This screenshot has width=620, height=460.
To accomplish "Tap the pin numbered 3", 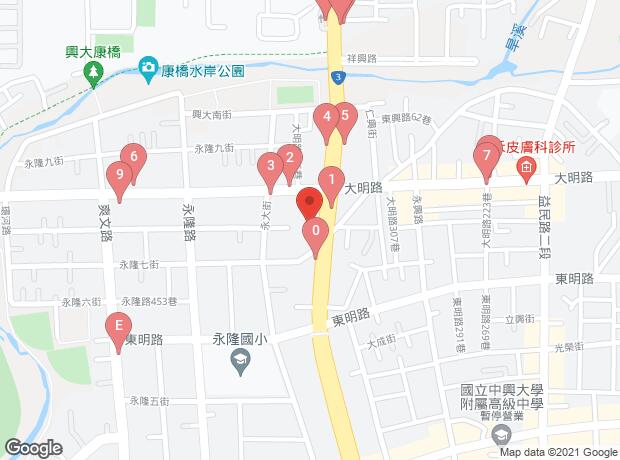I will pos(269,166).
